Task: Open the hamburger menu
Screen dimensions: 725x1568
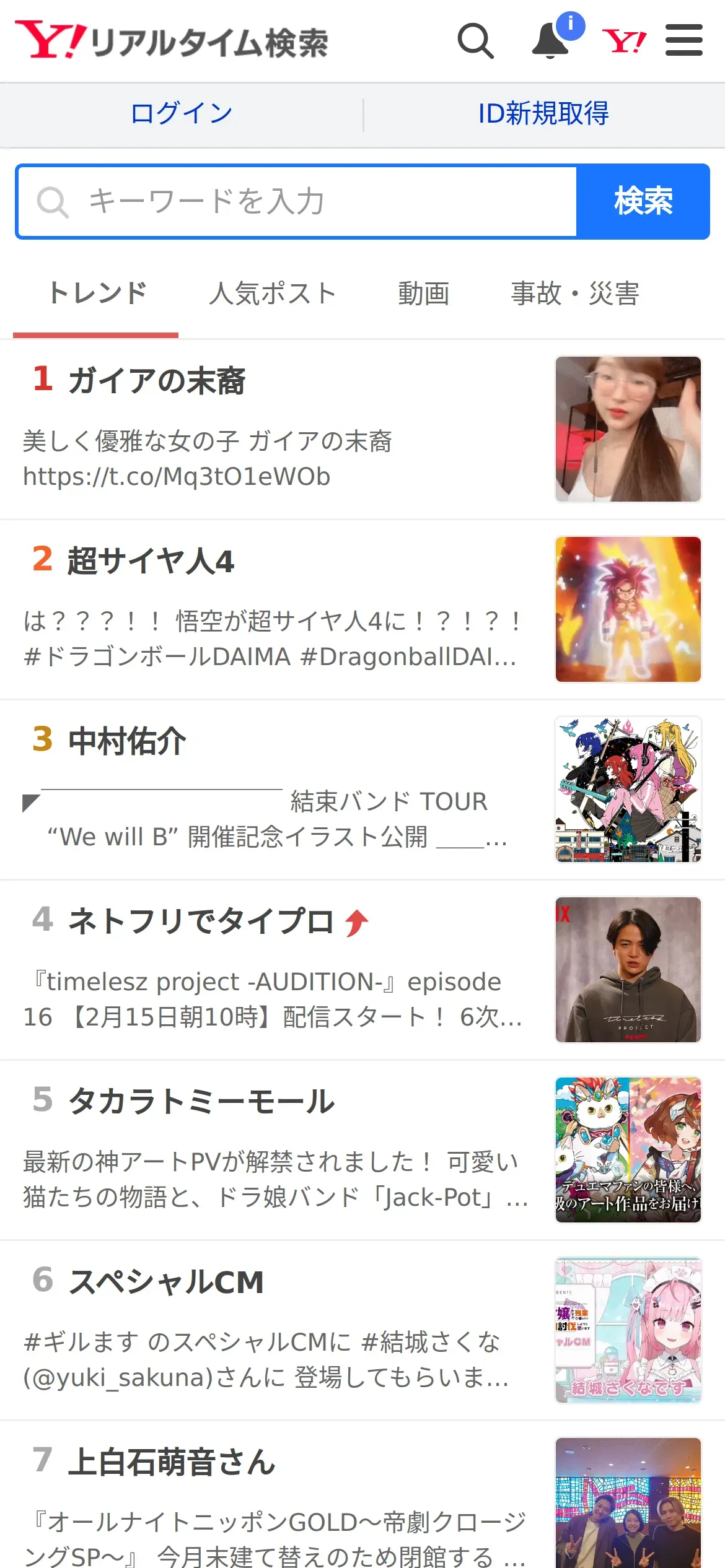Action: coord(683,41)
